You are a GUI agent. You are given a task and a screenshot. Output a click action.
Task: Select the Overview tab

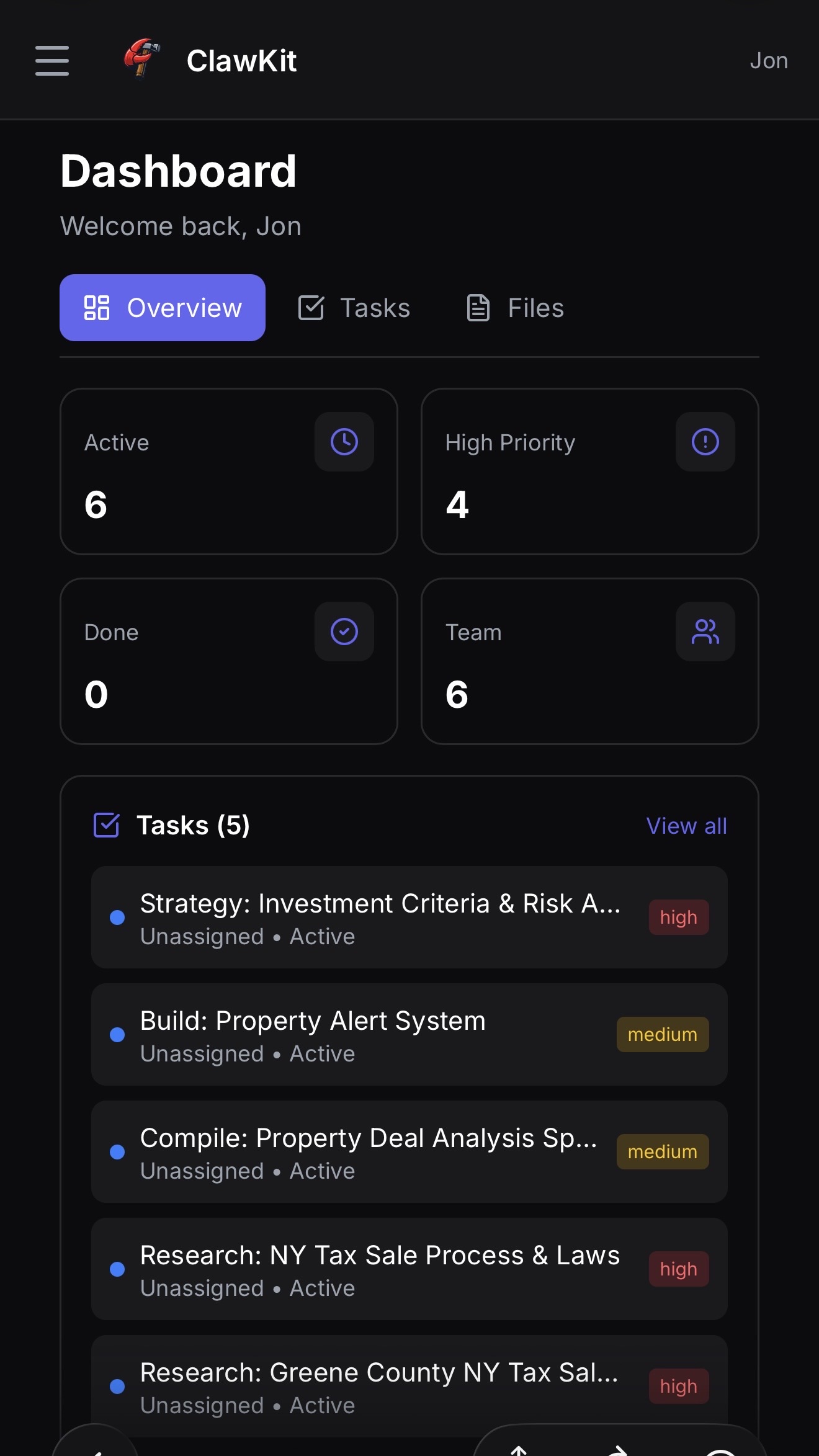163,308
